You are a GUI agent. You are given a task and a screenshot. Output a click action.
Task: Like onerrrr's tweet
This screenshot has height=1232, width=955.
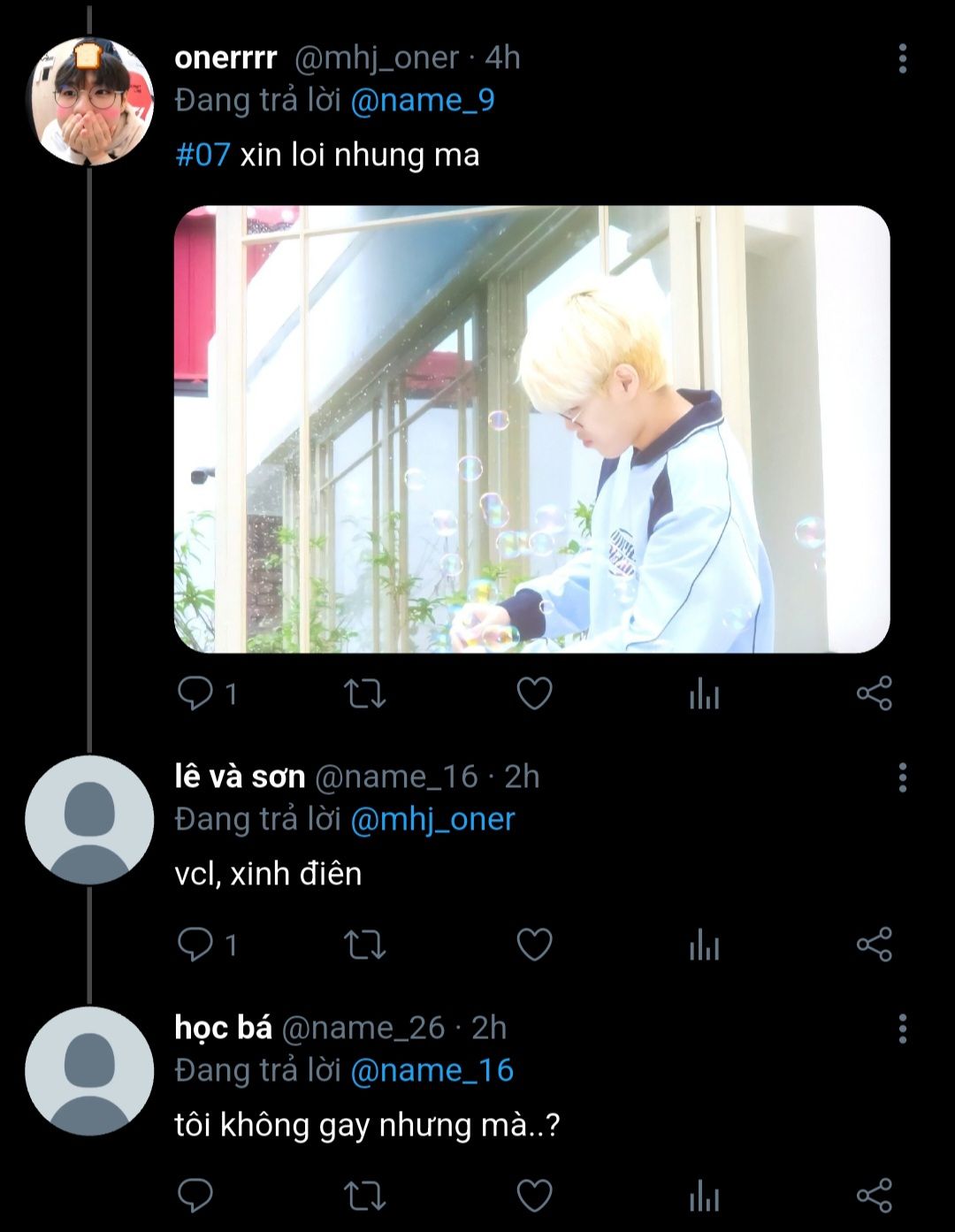(x=534, y=693)
